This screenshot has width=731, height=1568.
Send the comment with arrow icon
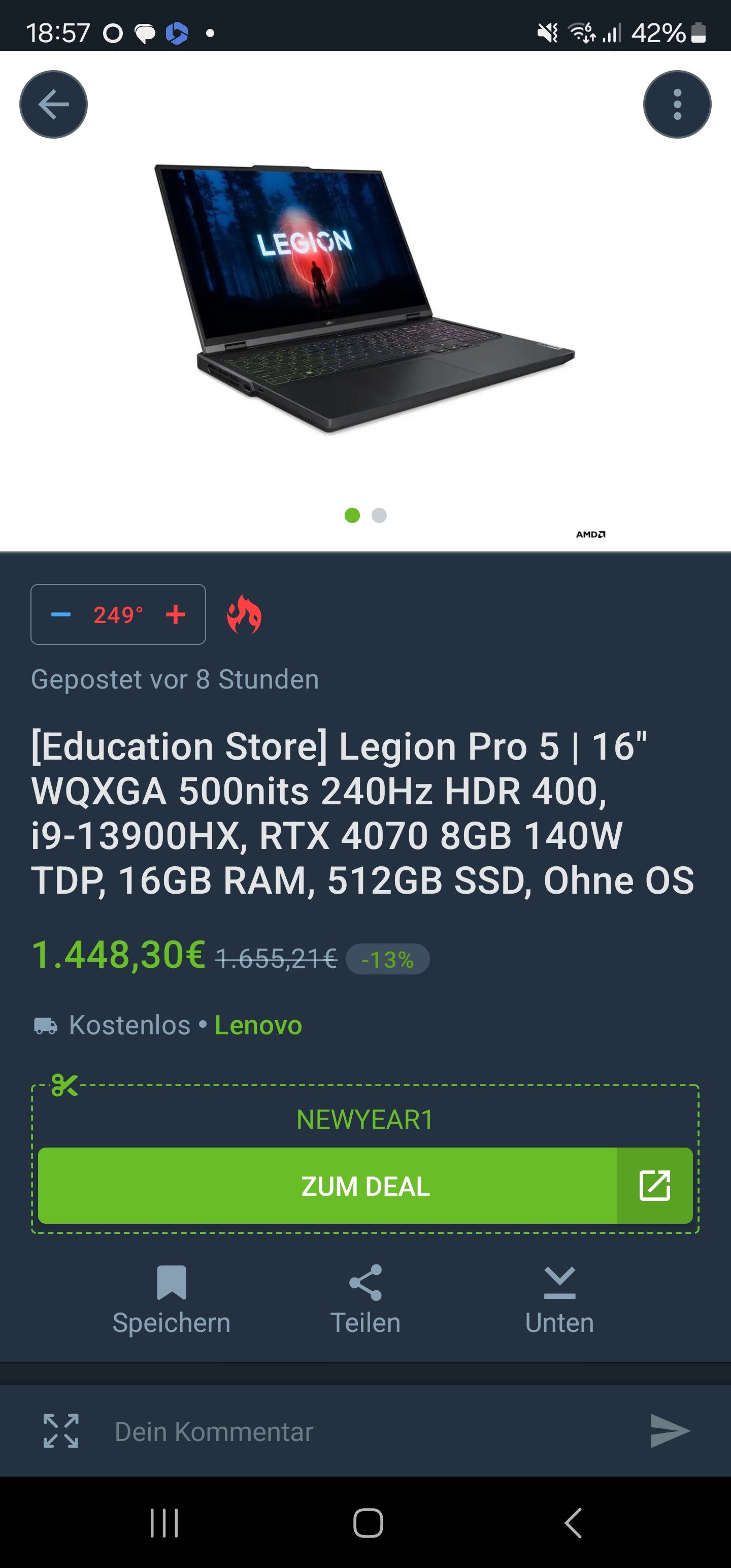670,1431
